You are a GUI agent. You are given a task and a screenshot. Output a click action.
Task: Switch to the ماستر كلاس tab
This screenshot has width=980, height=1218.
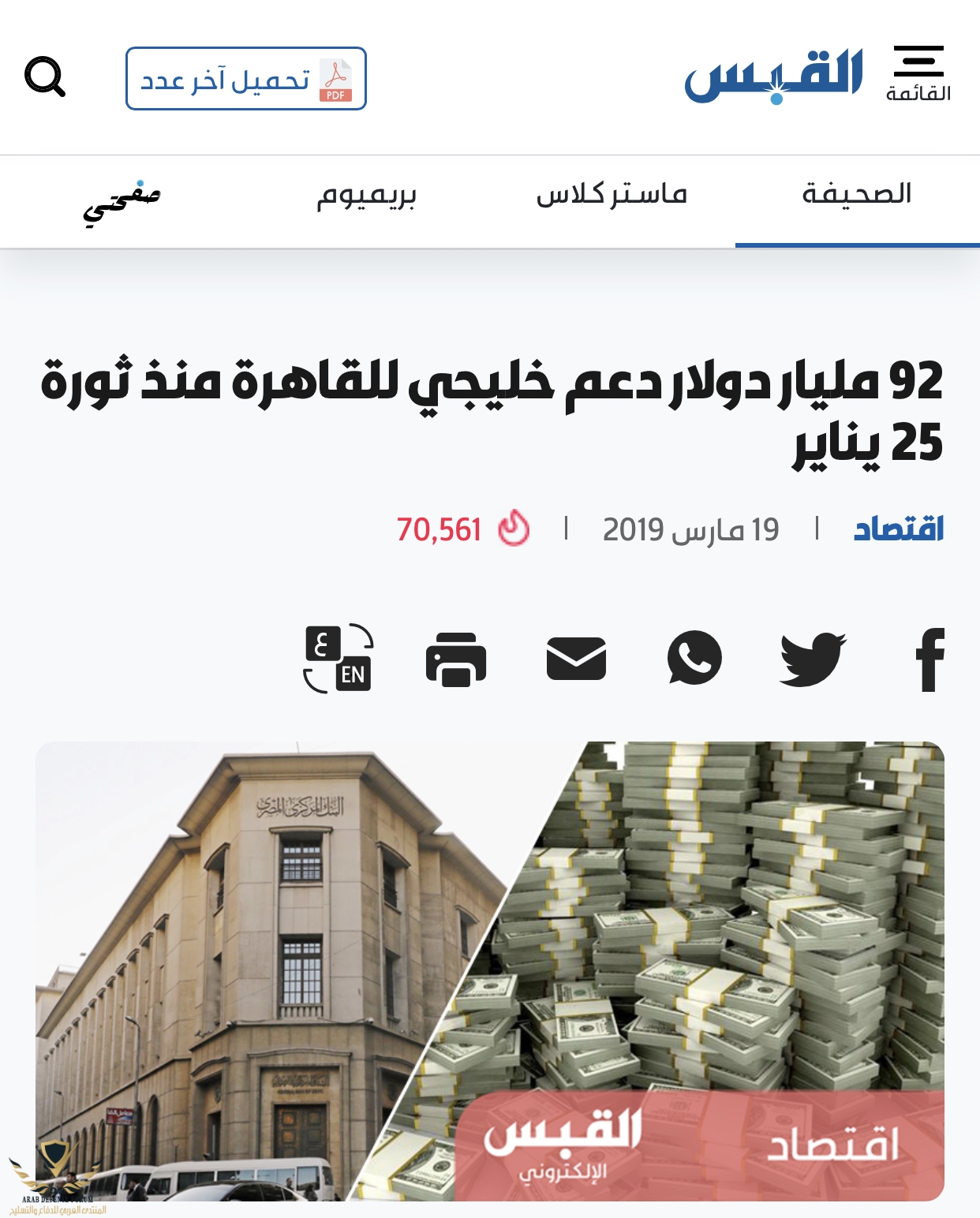(612, 194)
